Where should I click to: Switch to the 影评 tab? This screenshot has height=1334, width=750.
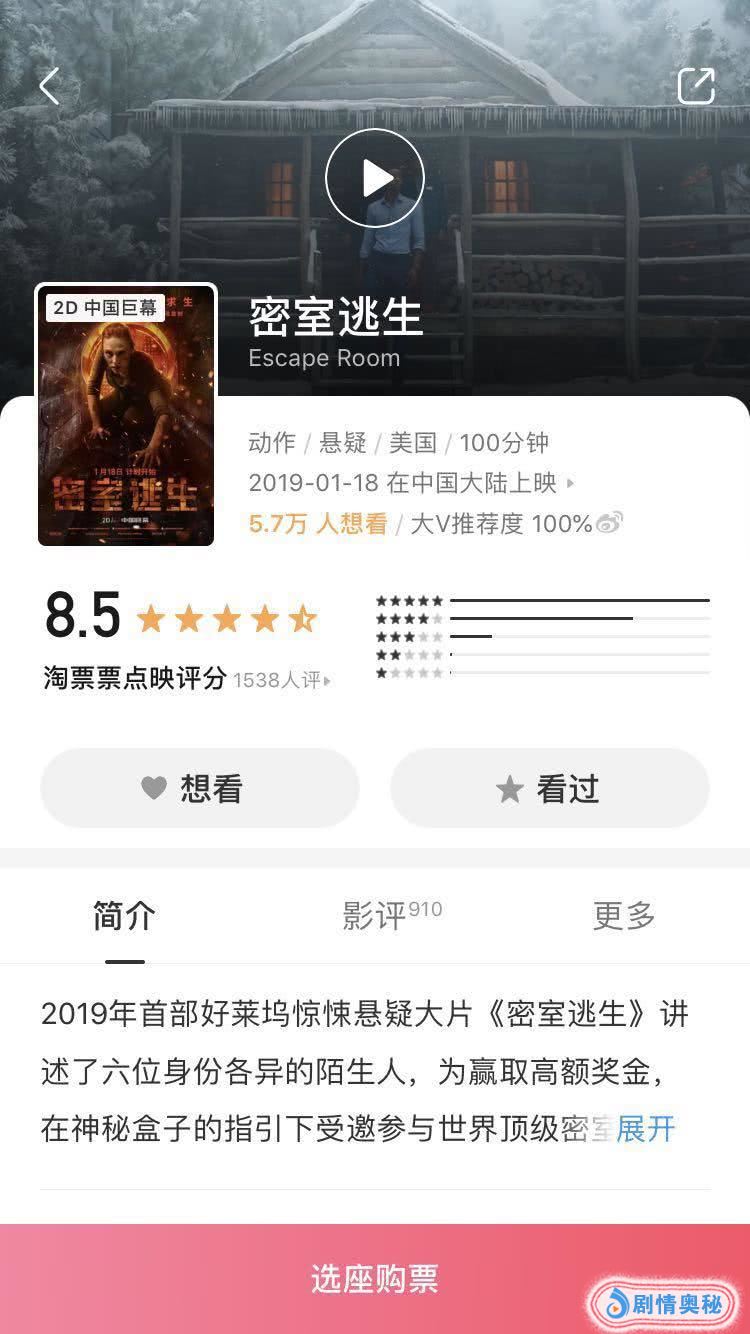(x=391, y=916)
